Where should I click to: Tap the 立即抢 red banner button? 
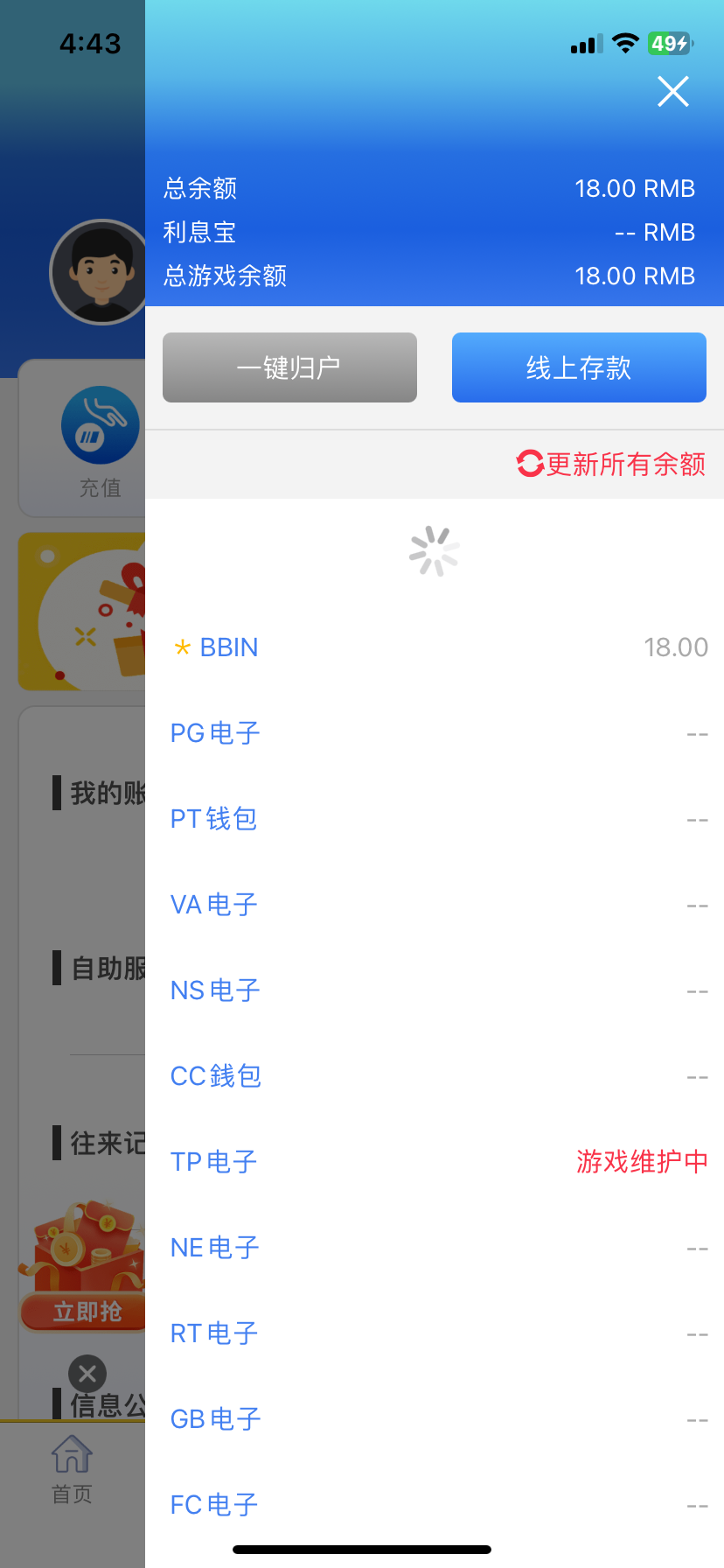(83, 1312)
